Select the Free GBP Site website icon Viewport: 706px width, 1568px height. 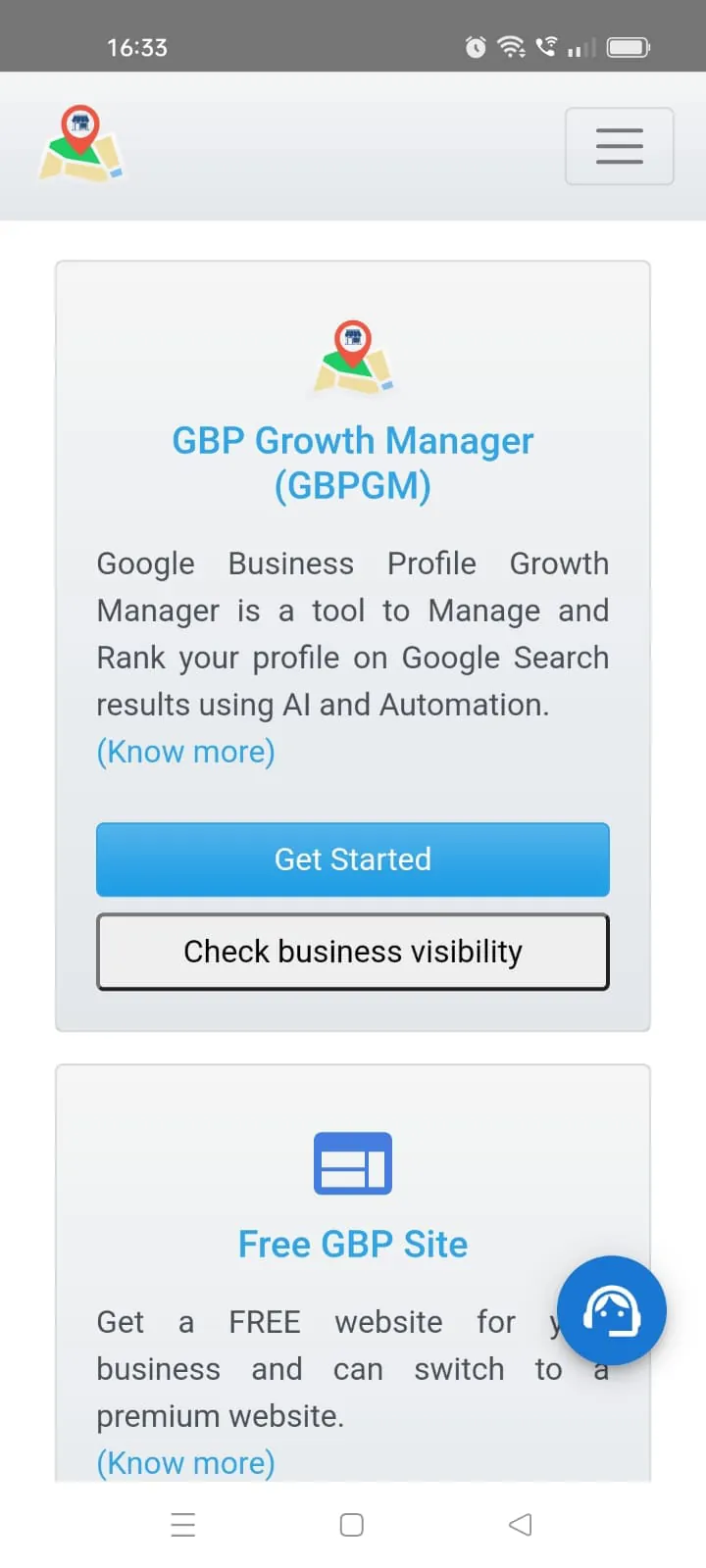coord(352,1163)
